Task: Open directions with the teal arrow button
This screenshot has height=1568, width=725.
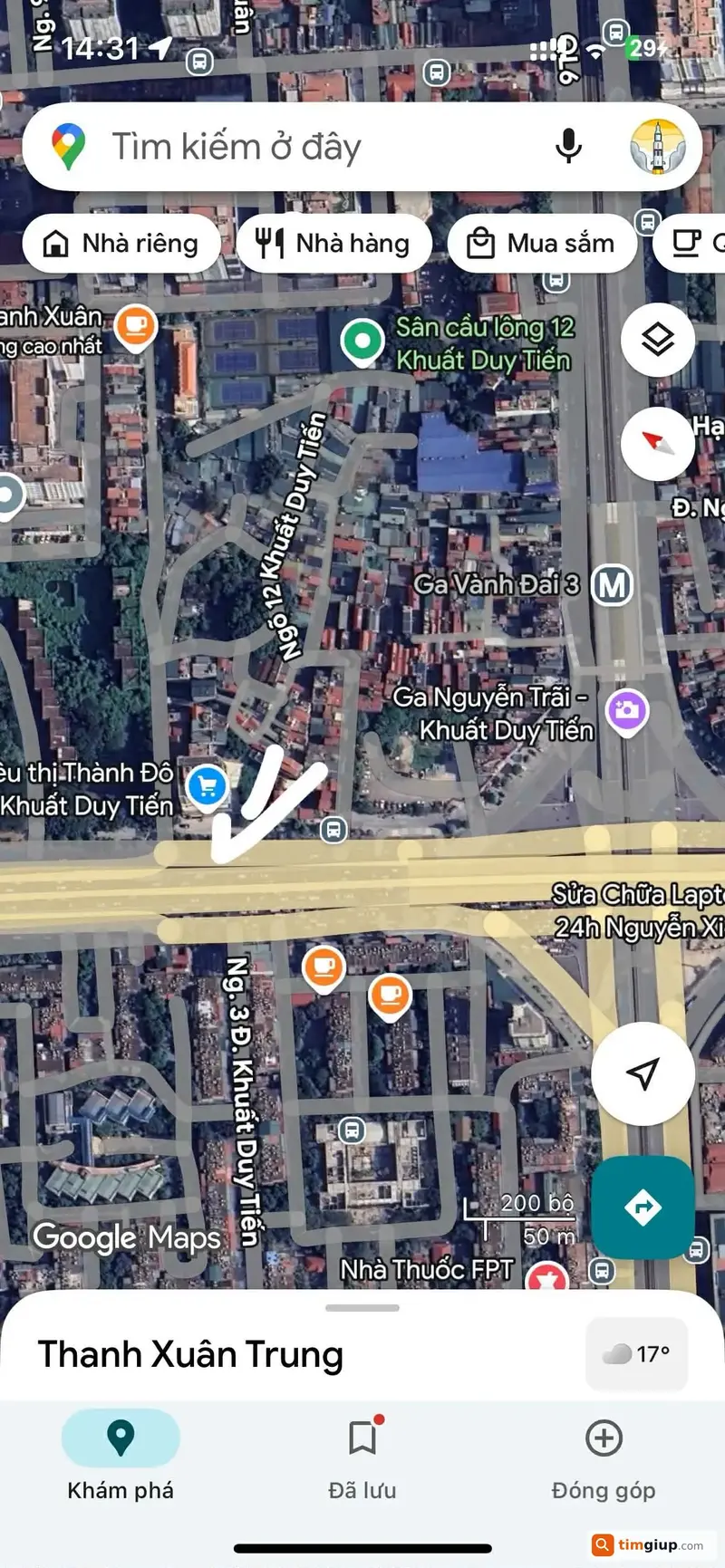Action: pyautogui.click(x=643, y=1207)
